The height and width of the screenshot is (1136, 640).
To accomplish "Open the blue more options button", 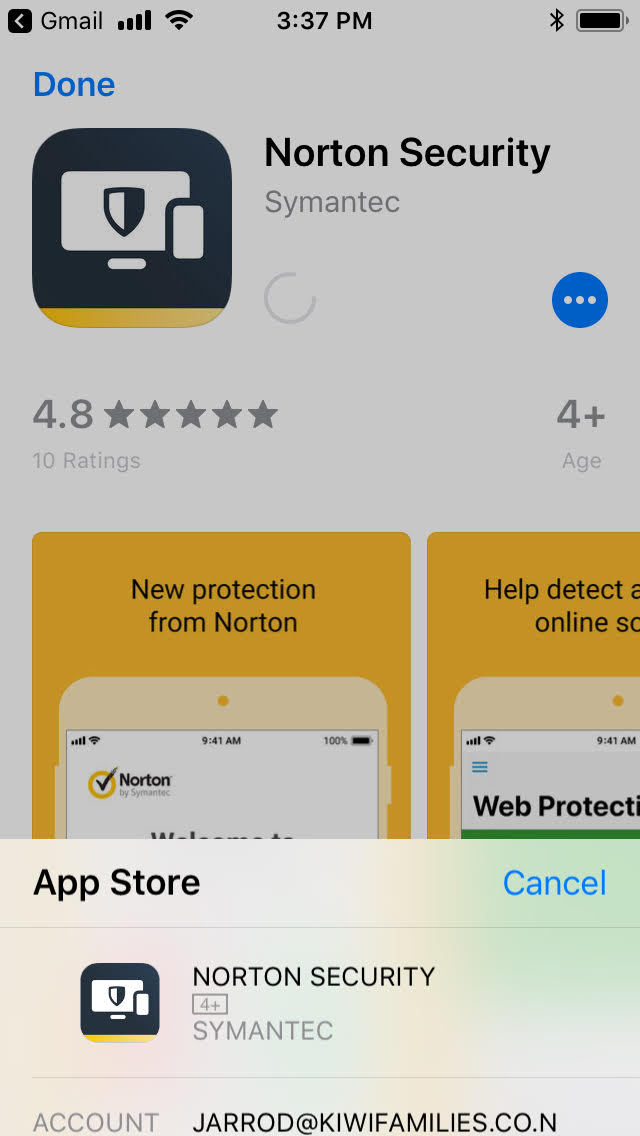I will [x=579, y=300].
